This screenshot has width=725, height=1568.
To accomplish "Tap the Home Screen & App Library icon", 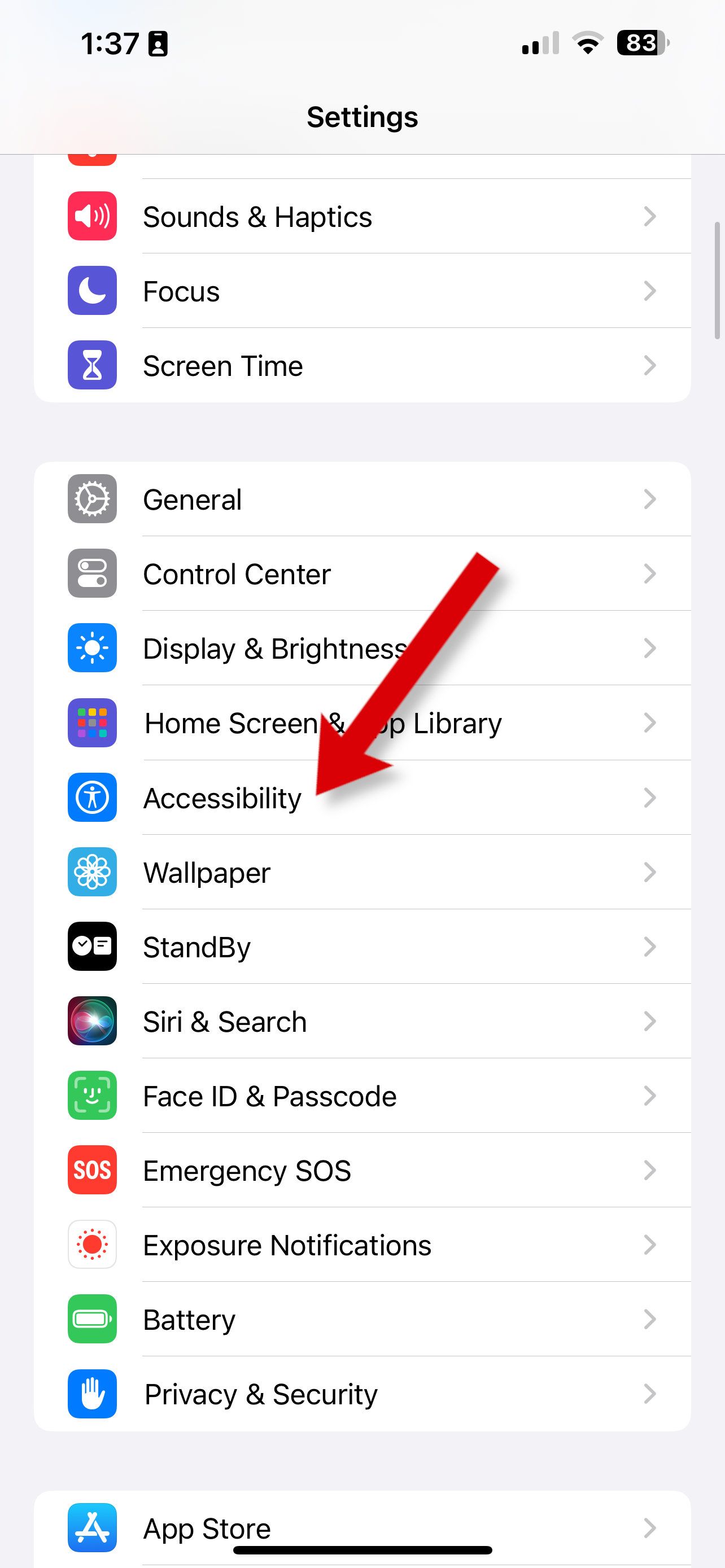I will point(92,723).
